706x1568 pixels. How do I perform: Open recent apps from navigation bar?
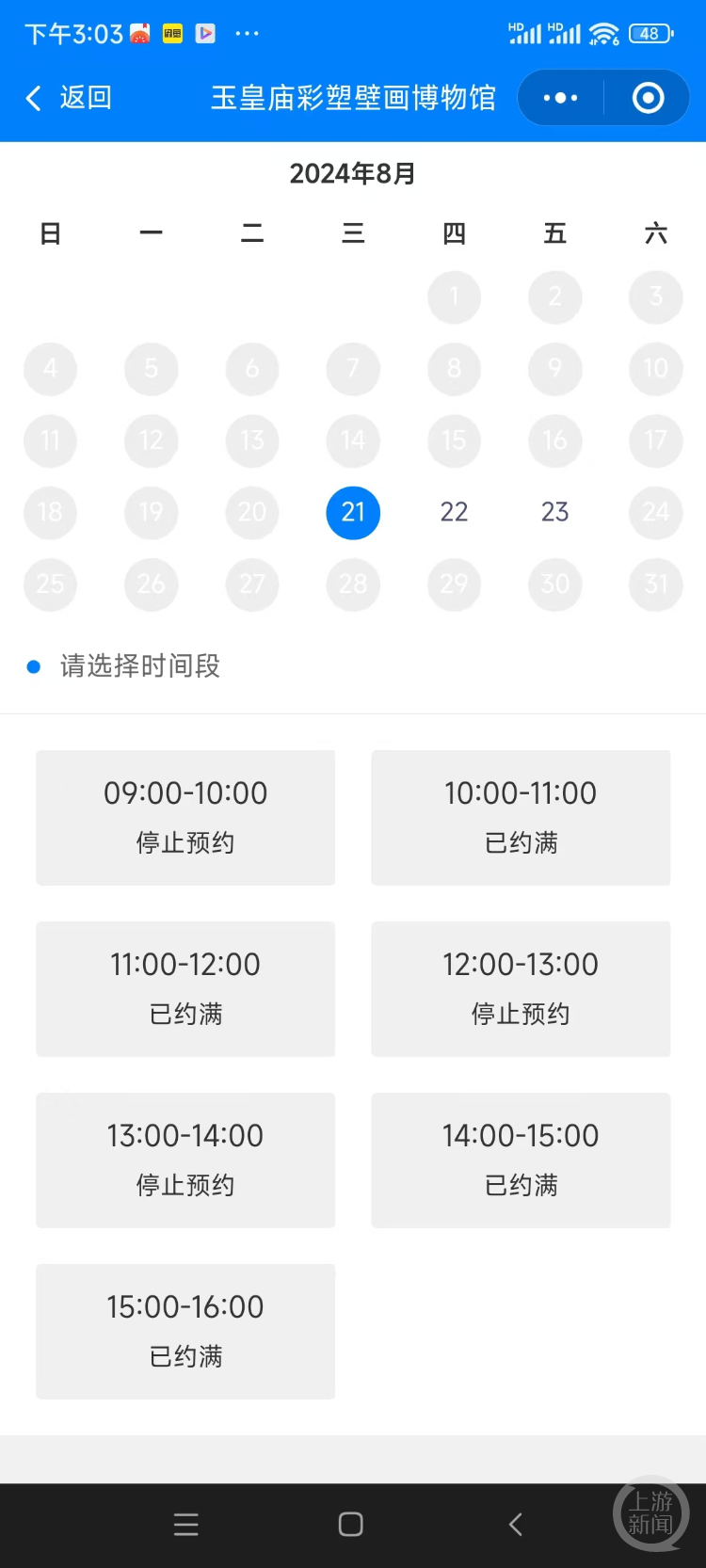(186, 1525)
